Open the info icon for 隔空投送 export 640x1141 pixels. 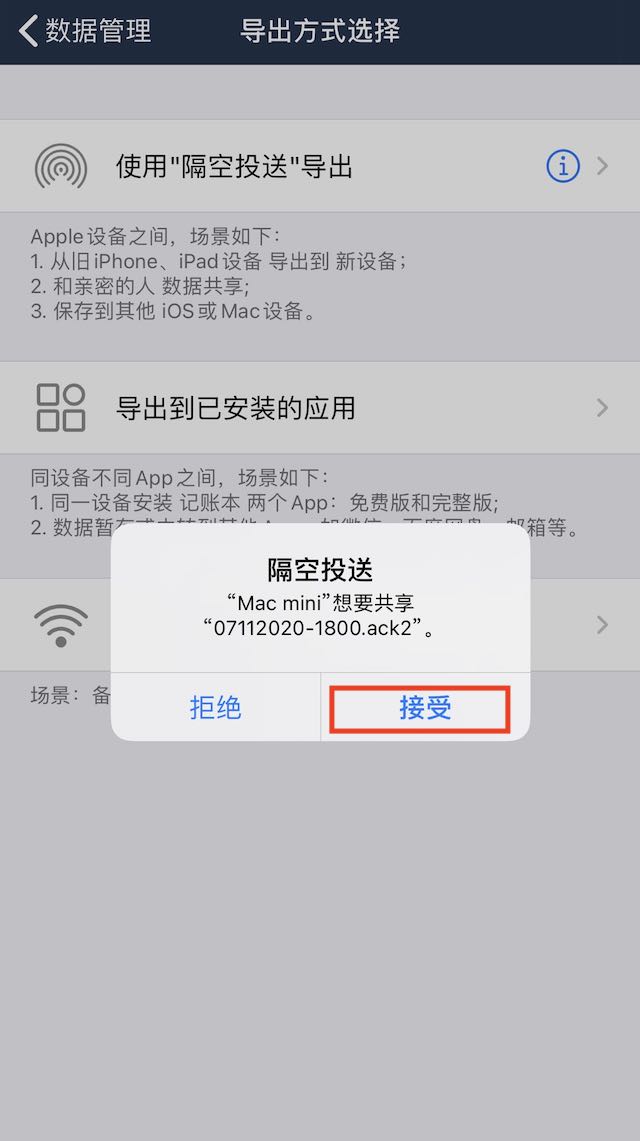click(563, 167)
